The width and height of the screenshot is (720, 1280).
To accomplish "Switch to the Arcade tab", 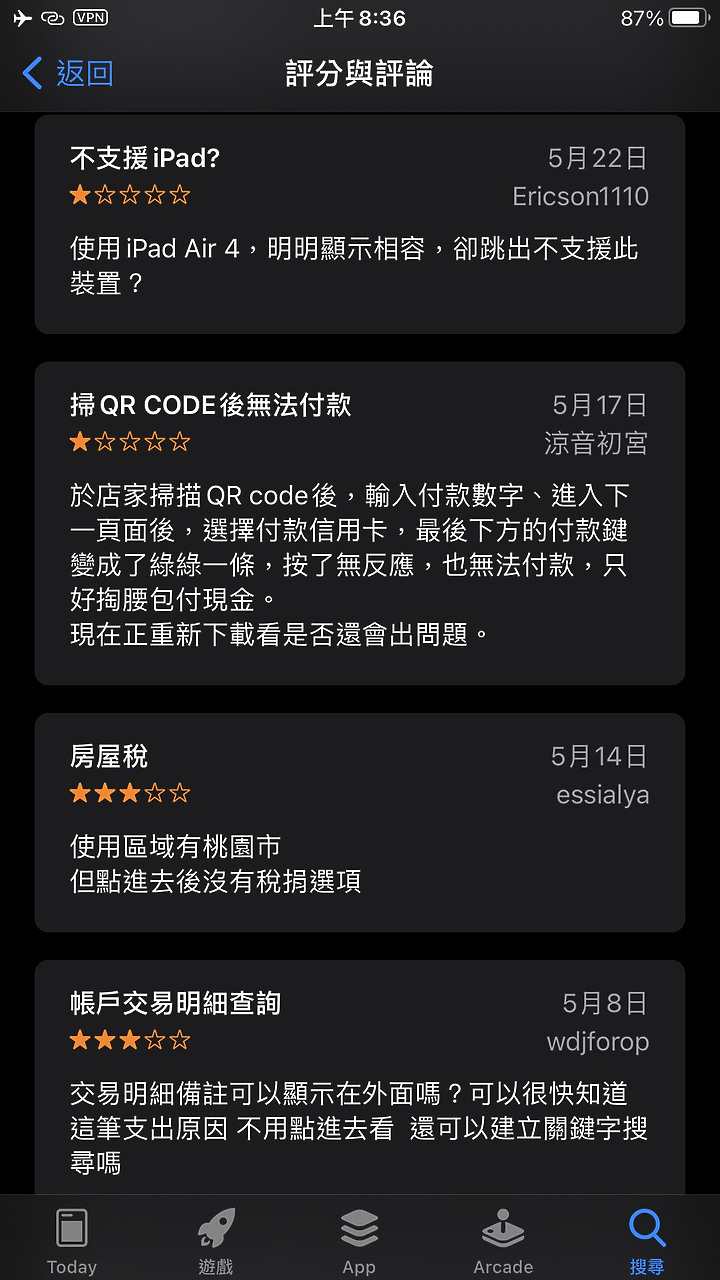I will click(x=503, y=1238).
